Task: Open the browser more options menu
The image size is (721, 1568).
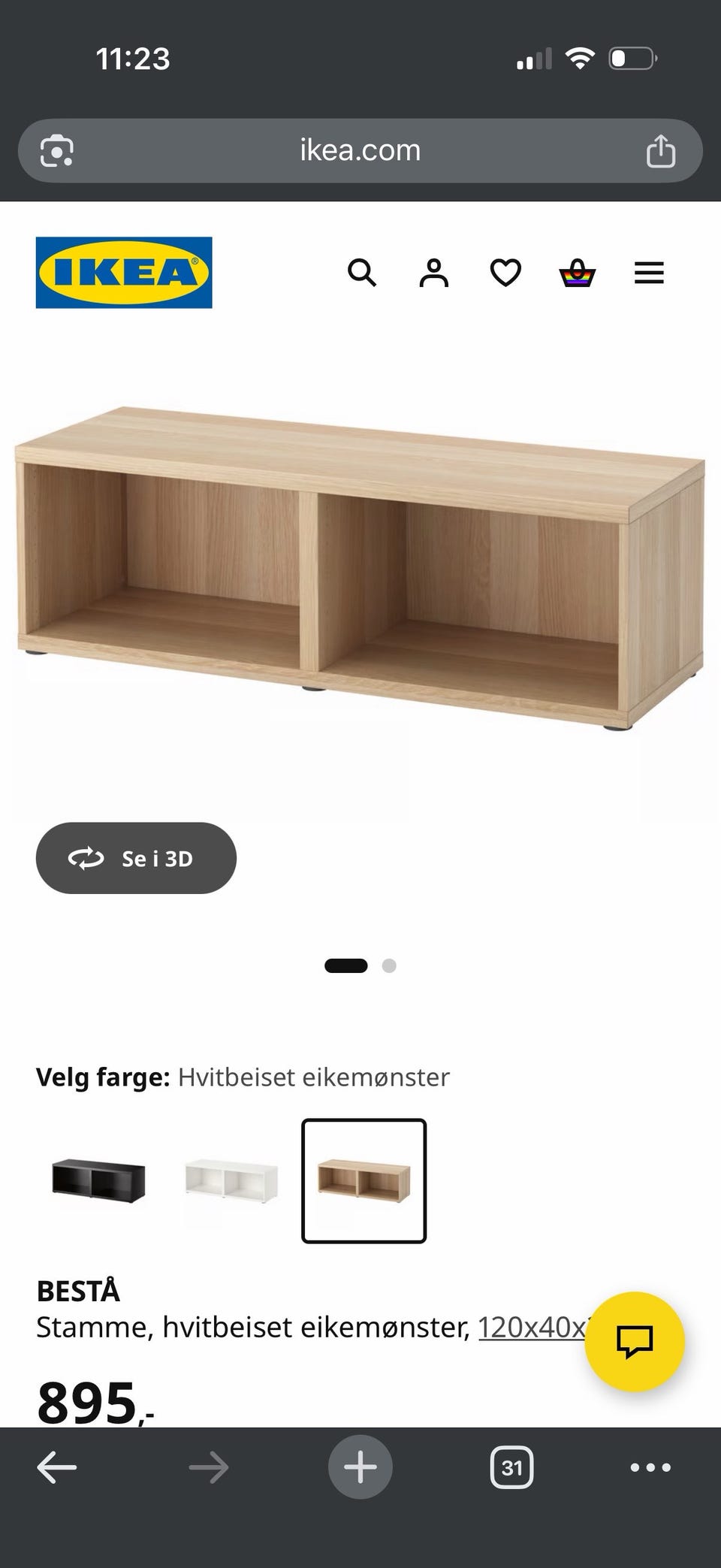Action: (652, 1467)
